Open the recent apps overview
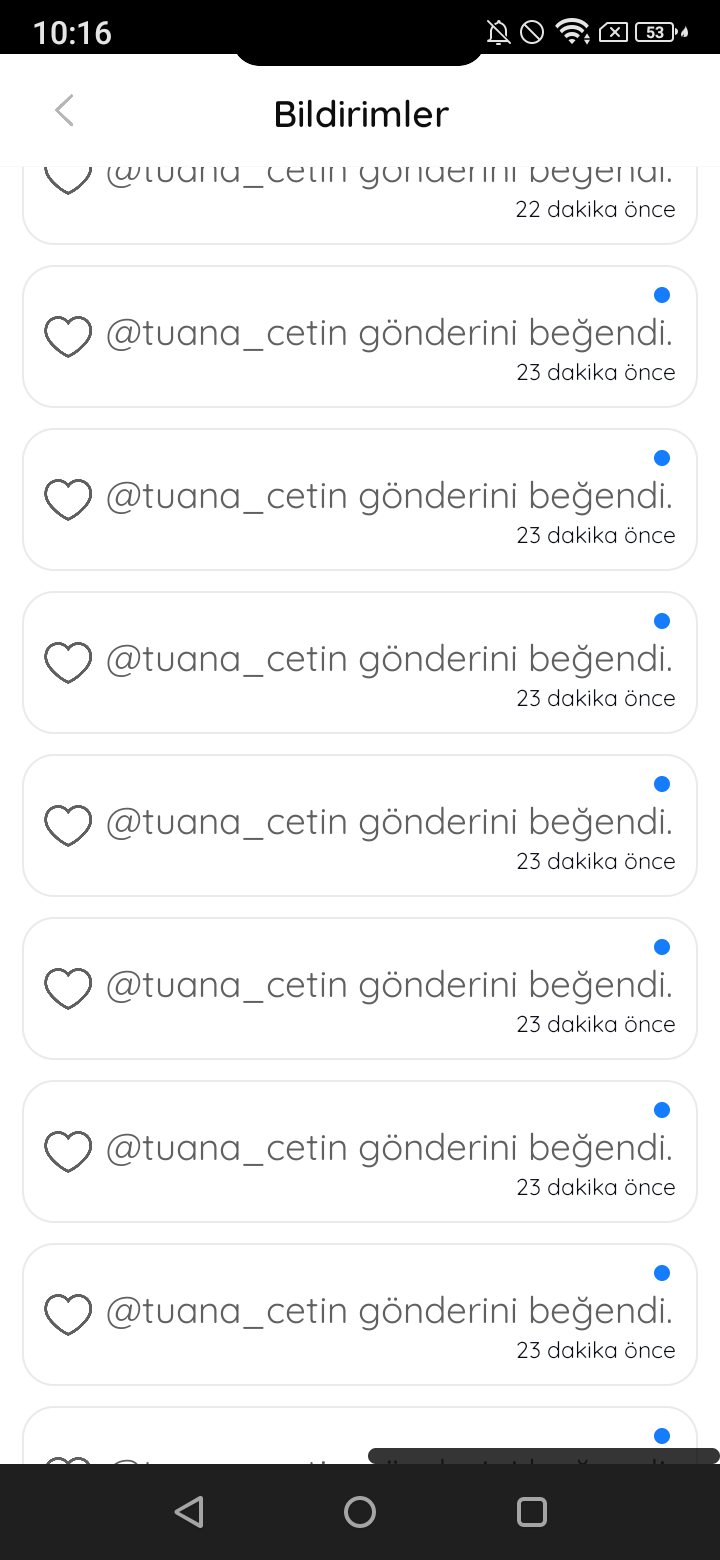Viewport: 720px width, 1560px height. (532, 1512)
